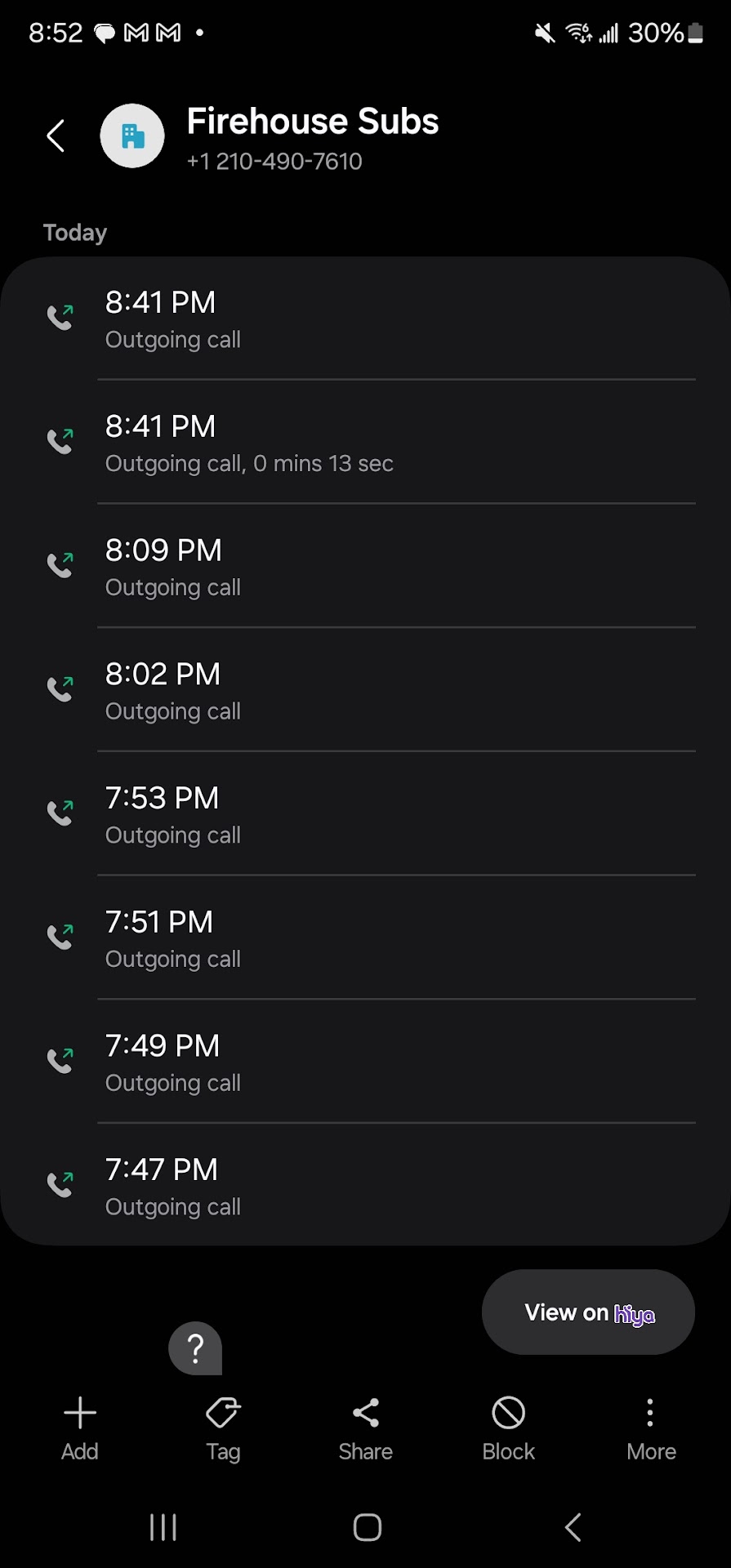Viewport: 731px width, 1568px height.
Task: Go to the home screen
Action: (x=367, y=1527)
